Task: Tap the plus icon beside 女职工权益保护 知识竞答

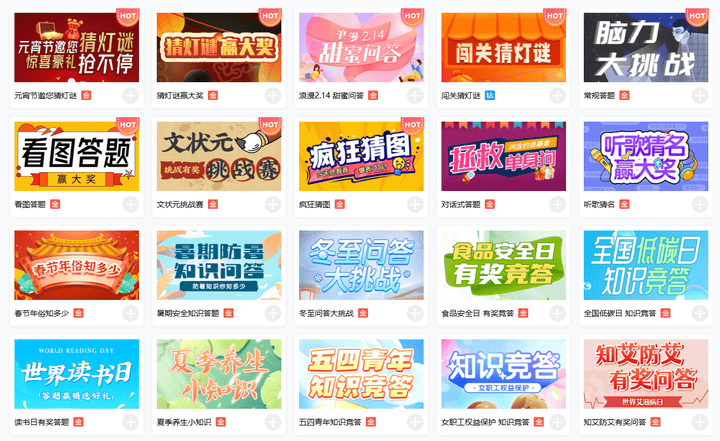Action: click(557, 423)
